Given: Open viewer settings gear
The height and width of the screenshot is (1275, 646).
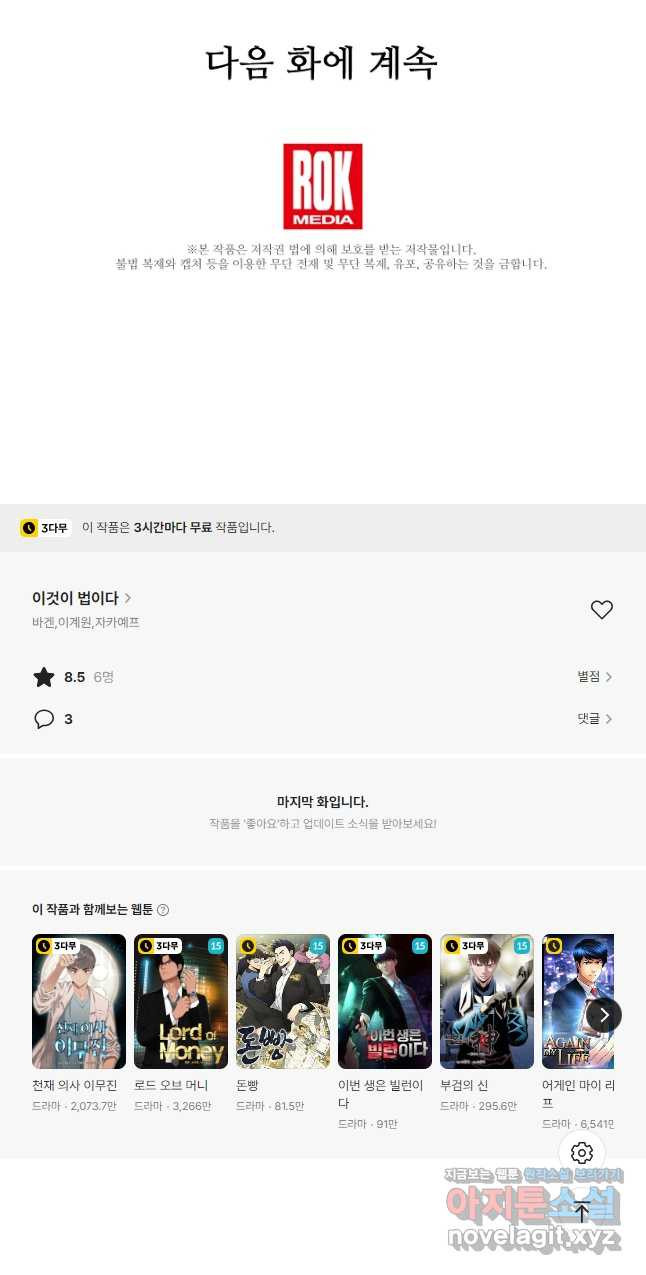Looking at the screenshot, I should coord(582,1153).
